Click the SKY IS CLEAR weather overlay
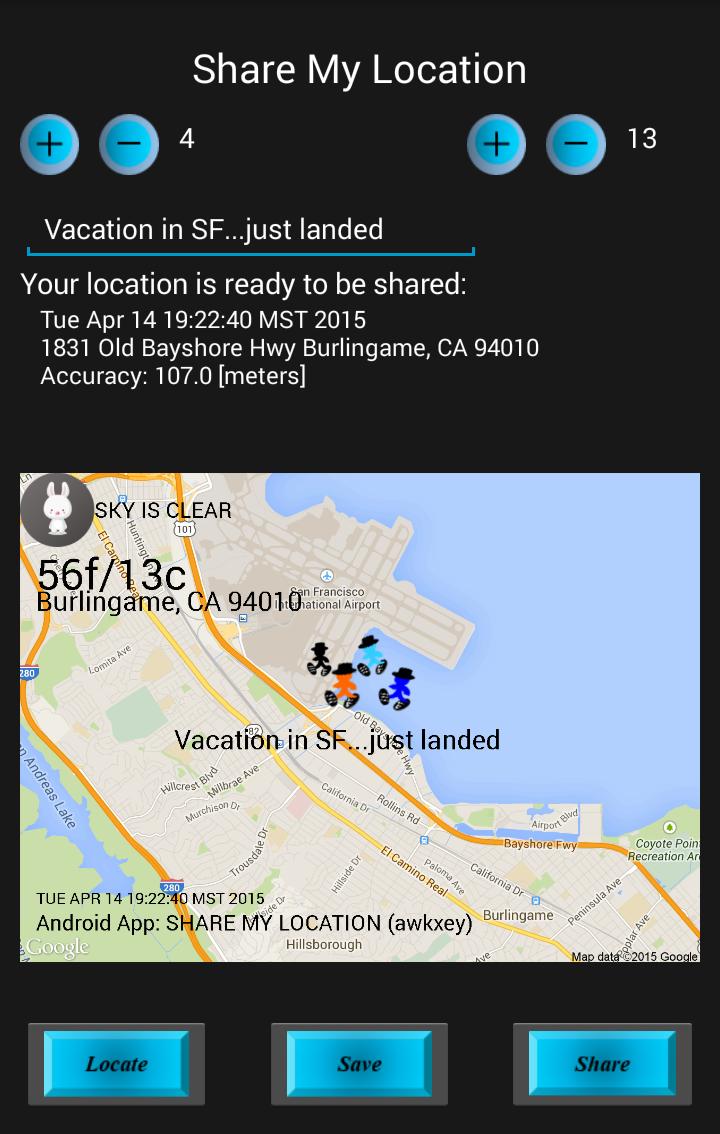 pos(162,509)
